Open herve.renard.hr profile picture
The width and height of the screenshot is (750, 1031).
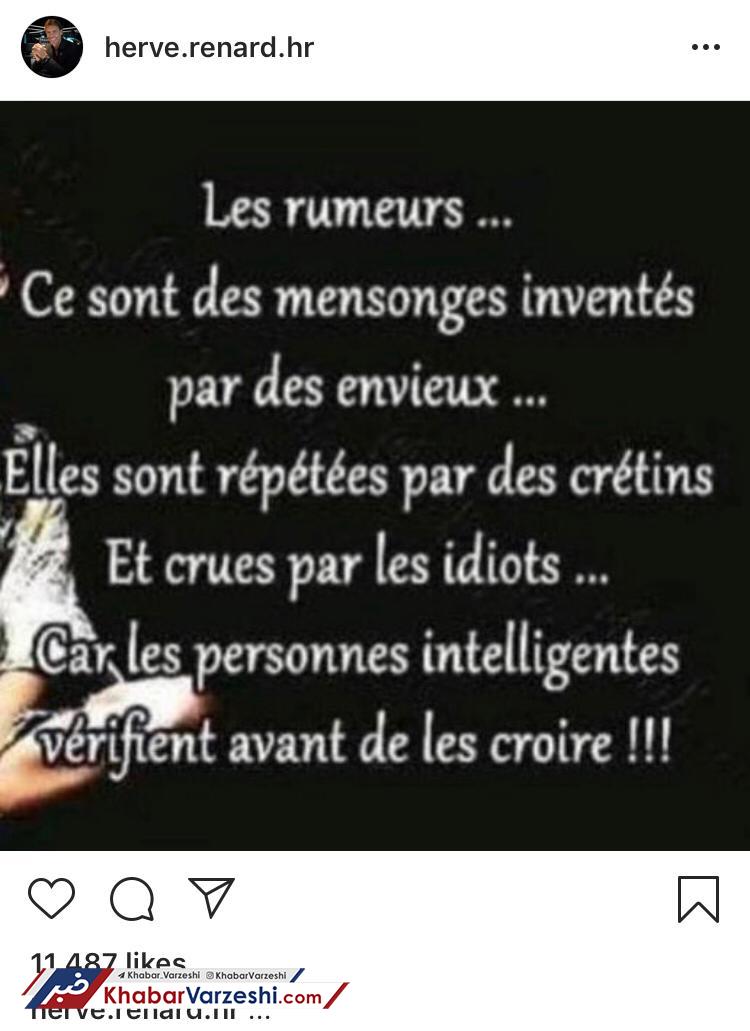[51, 47]
